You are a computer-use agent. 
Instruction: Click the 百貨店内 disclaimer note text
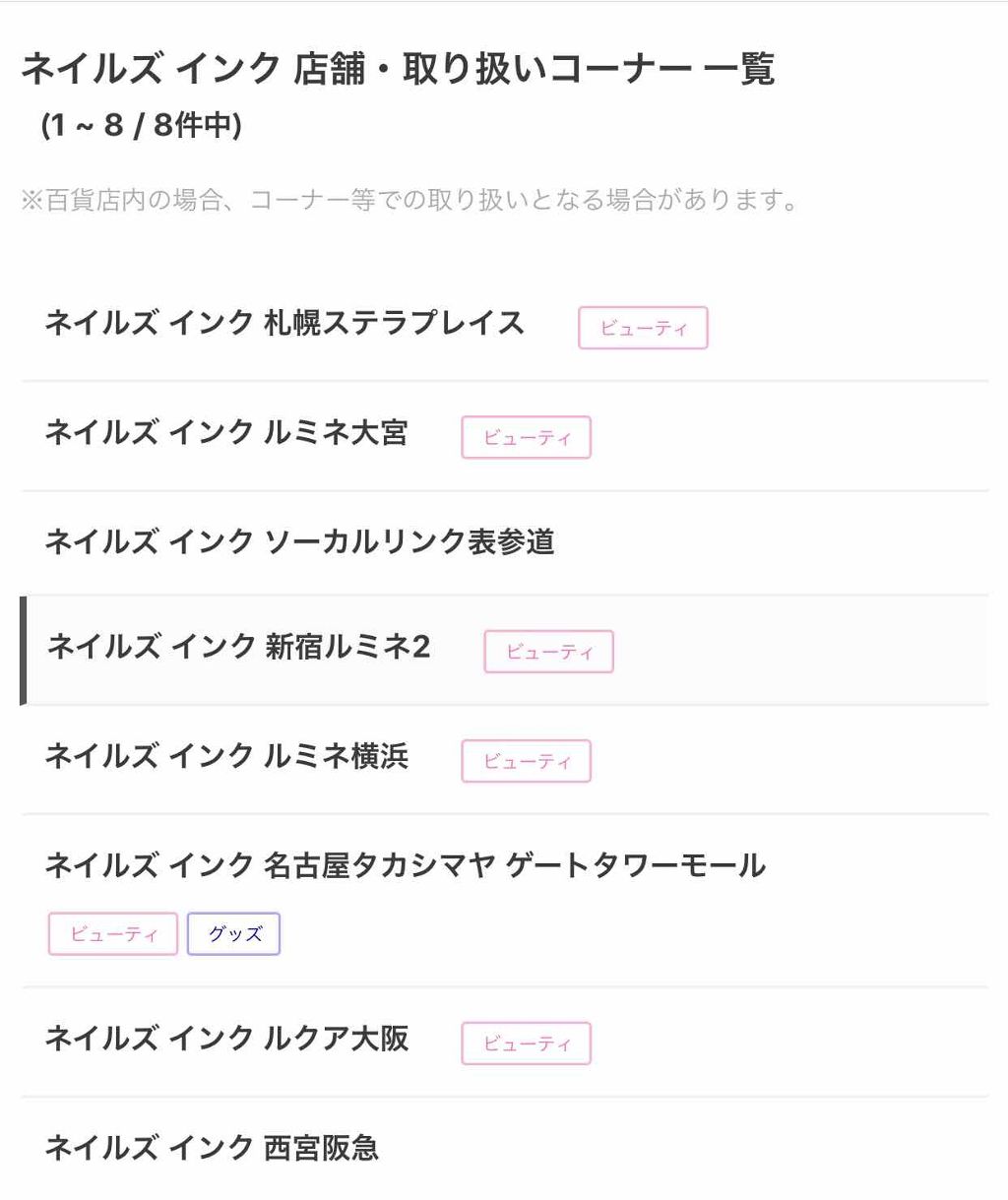(409, 200)
